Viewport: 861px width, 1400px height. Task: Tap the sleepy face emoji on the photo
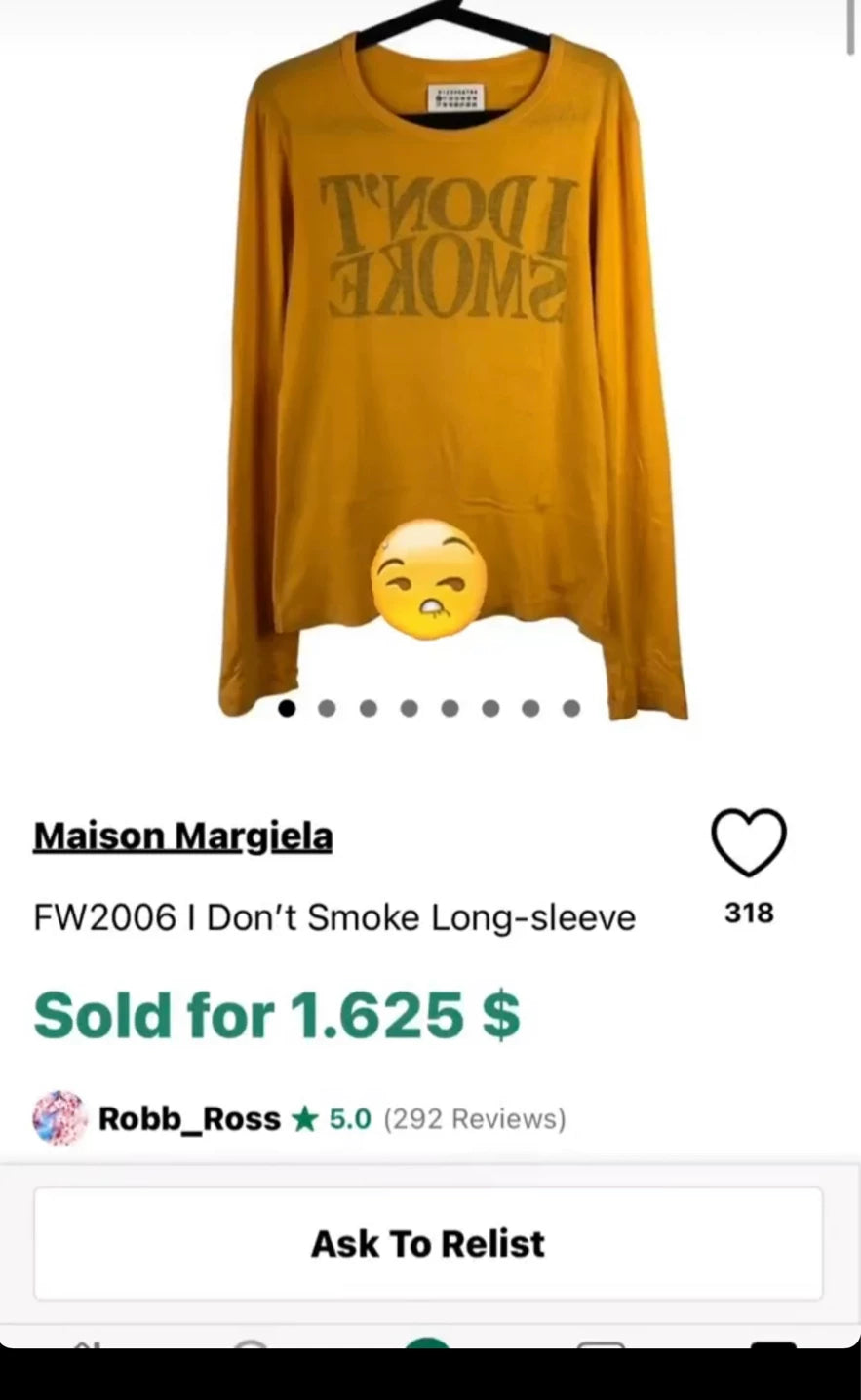[427, 577]
